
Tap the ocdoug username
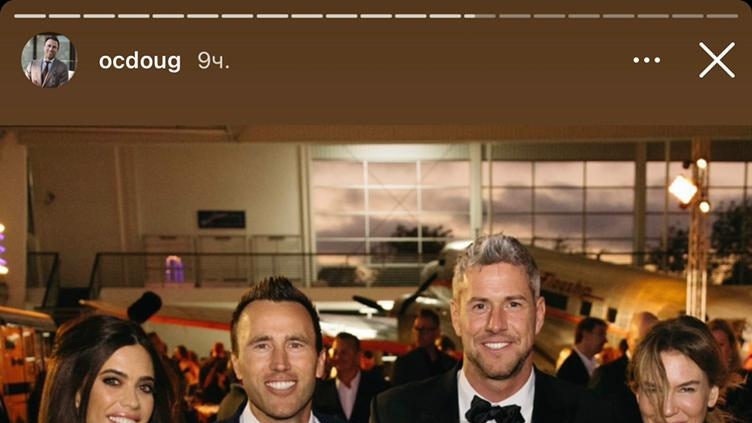click(x=139, y=61)
